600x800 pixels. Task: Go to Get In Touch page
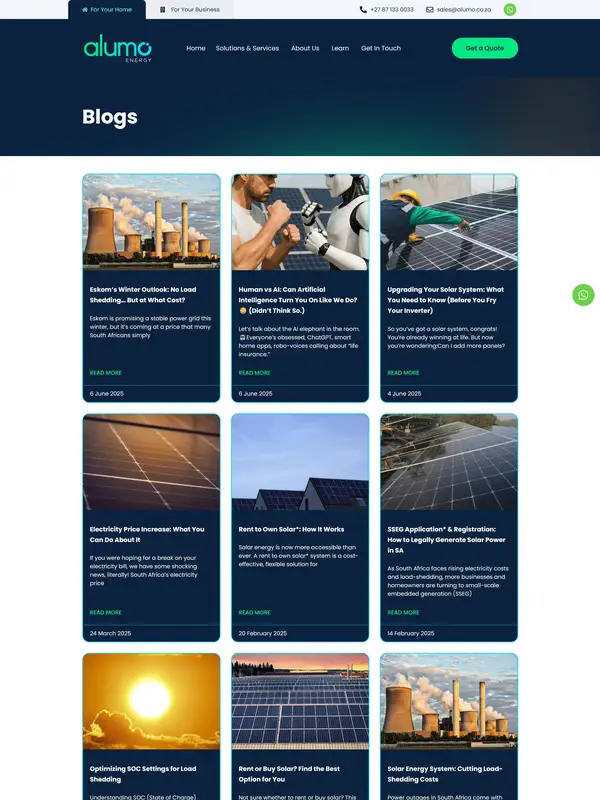click(381, 48)
